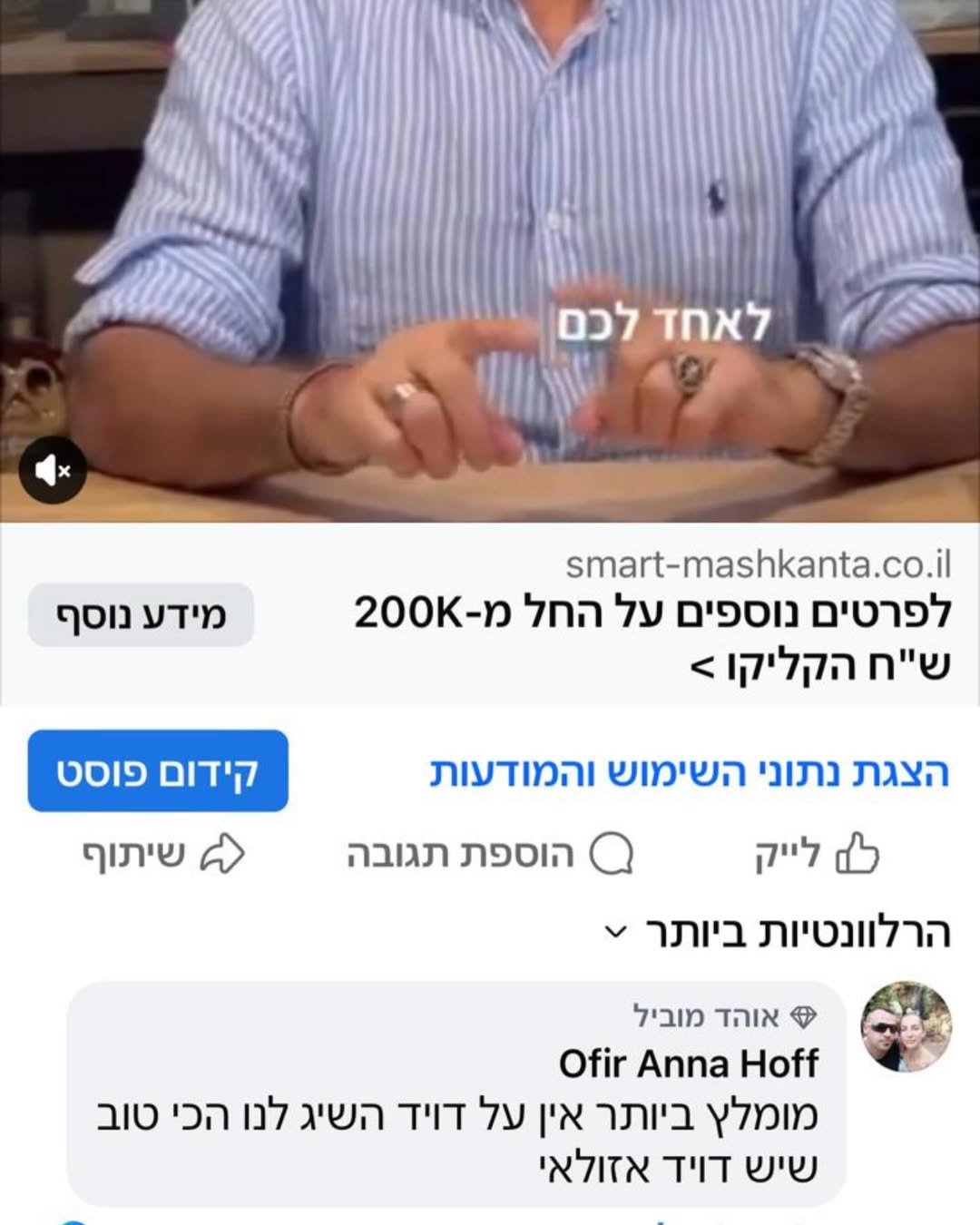Screen dimensions: 980x1225
Task: Open Ofir Anna Hoff's profile picture
Action: [905, 1026]
